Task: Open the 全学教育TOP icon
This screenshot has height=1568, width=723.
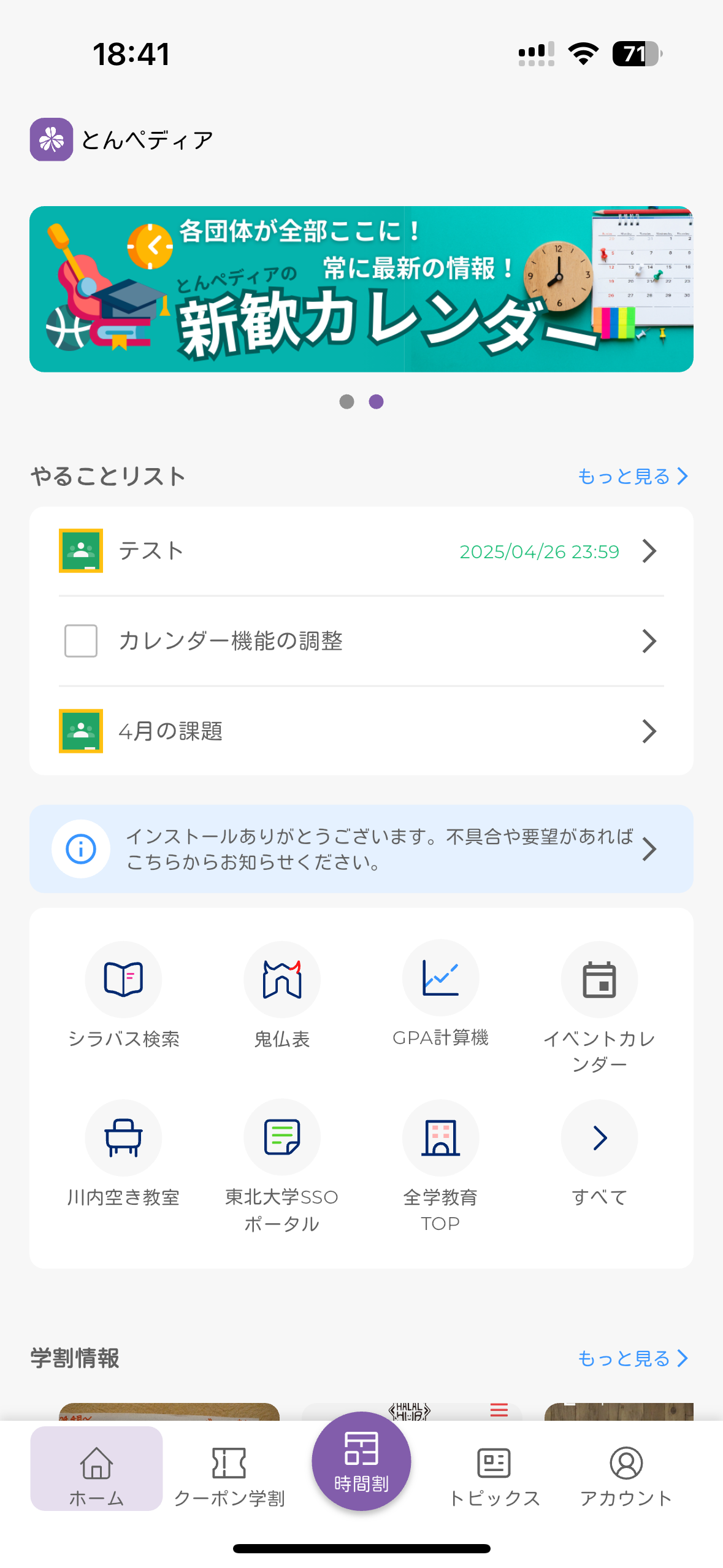Action: 440,1138
